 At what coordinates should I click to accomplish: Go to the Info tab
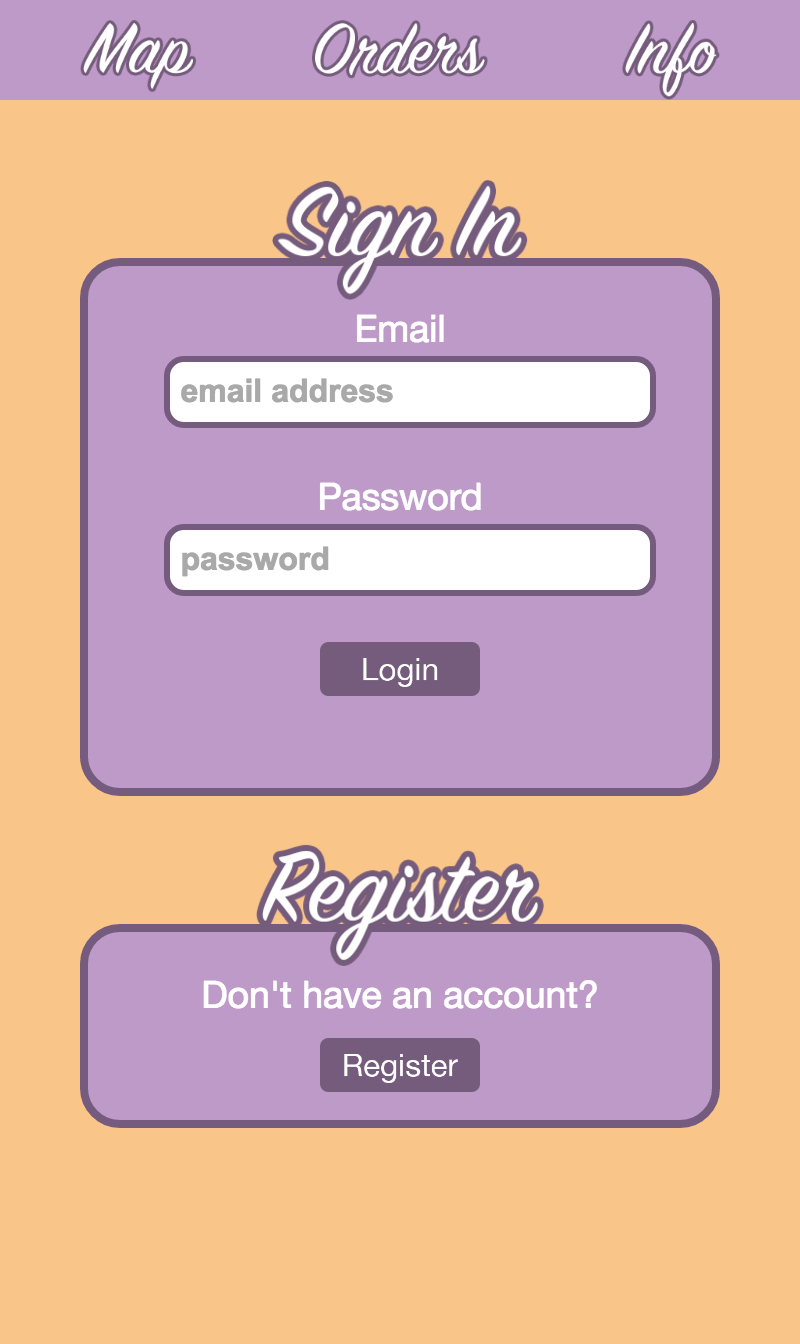point(670,52)
